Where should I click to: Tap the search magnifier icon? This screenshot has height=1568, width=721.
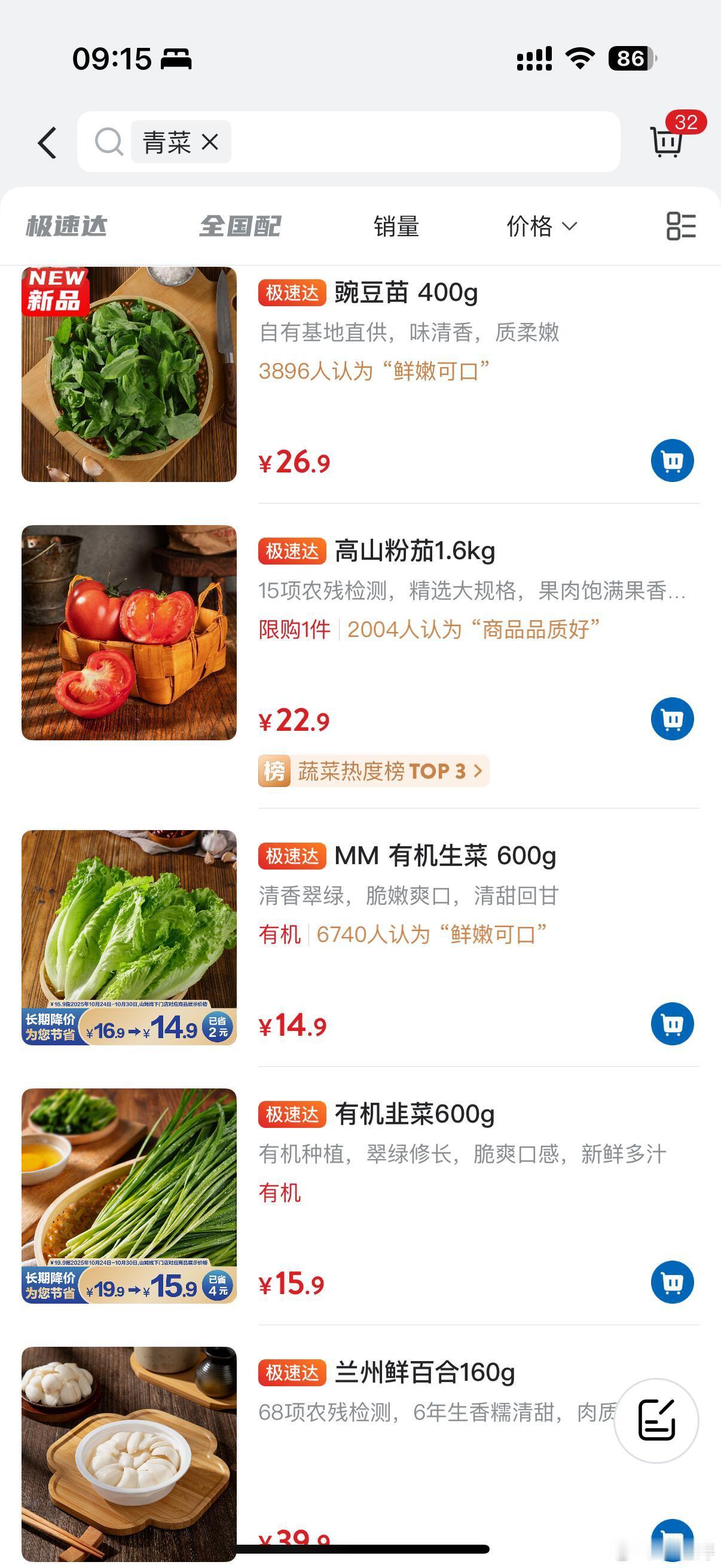[109, 142]
